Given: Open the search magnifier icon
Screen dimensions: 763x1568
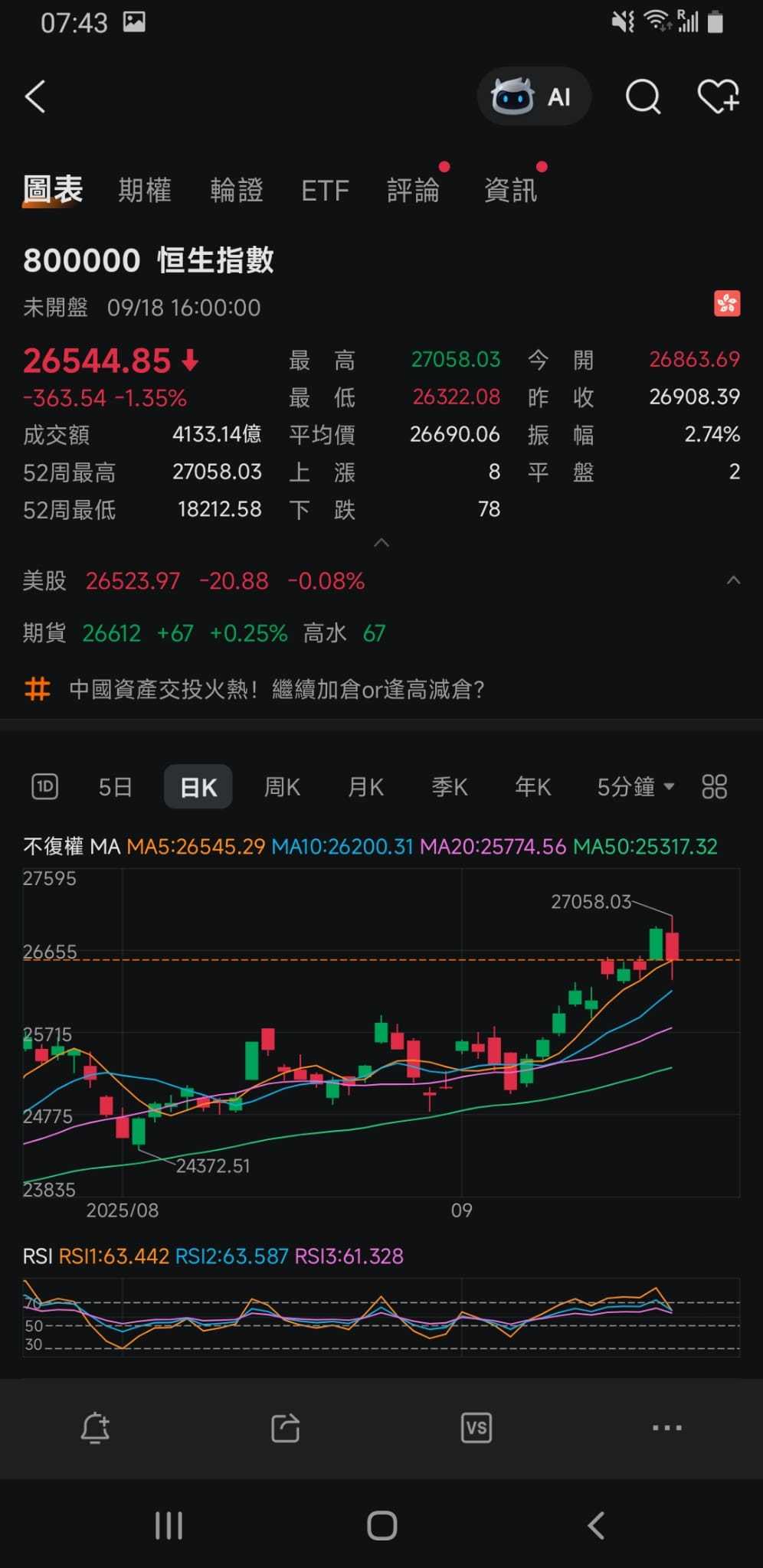Looking at the screenshot, I should [x=643, y=97].
